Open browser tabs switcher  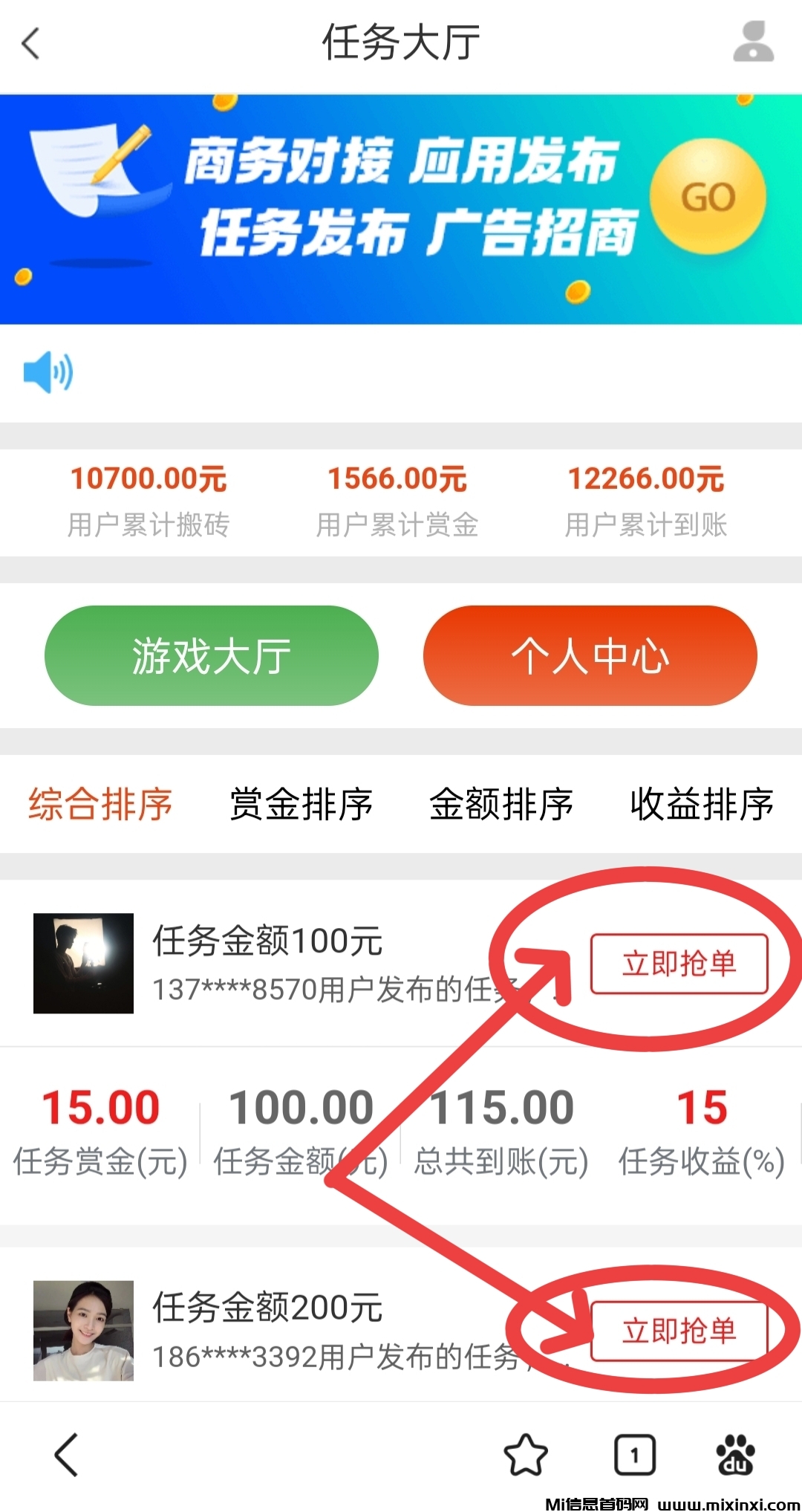point(634,1454)
